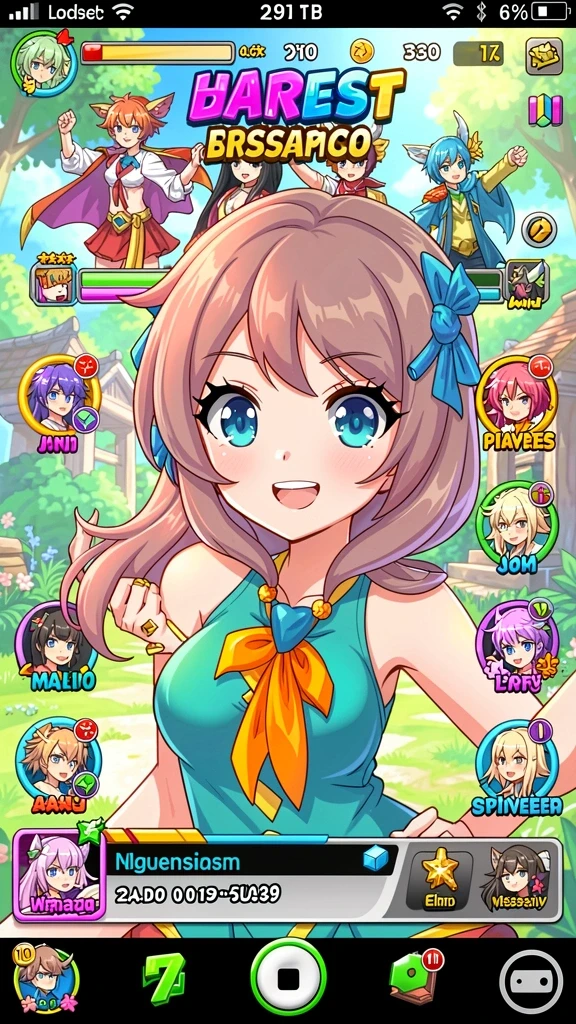This screenshot has height=1024, width=576.
Task: Open the Wimaug character portrait
Action: coord(60,875)
